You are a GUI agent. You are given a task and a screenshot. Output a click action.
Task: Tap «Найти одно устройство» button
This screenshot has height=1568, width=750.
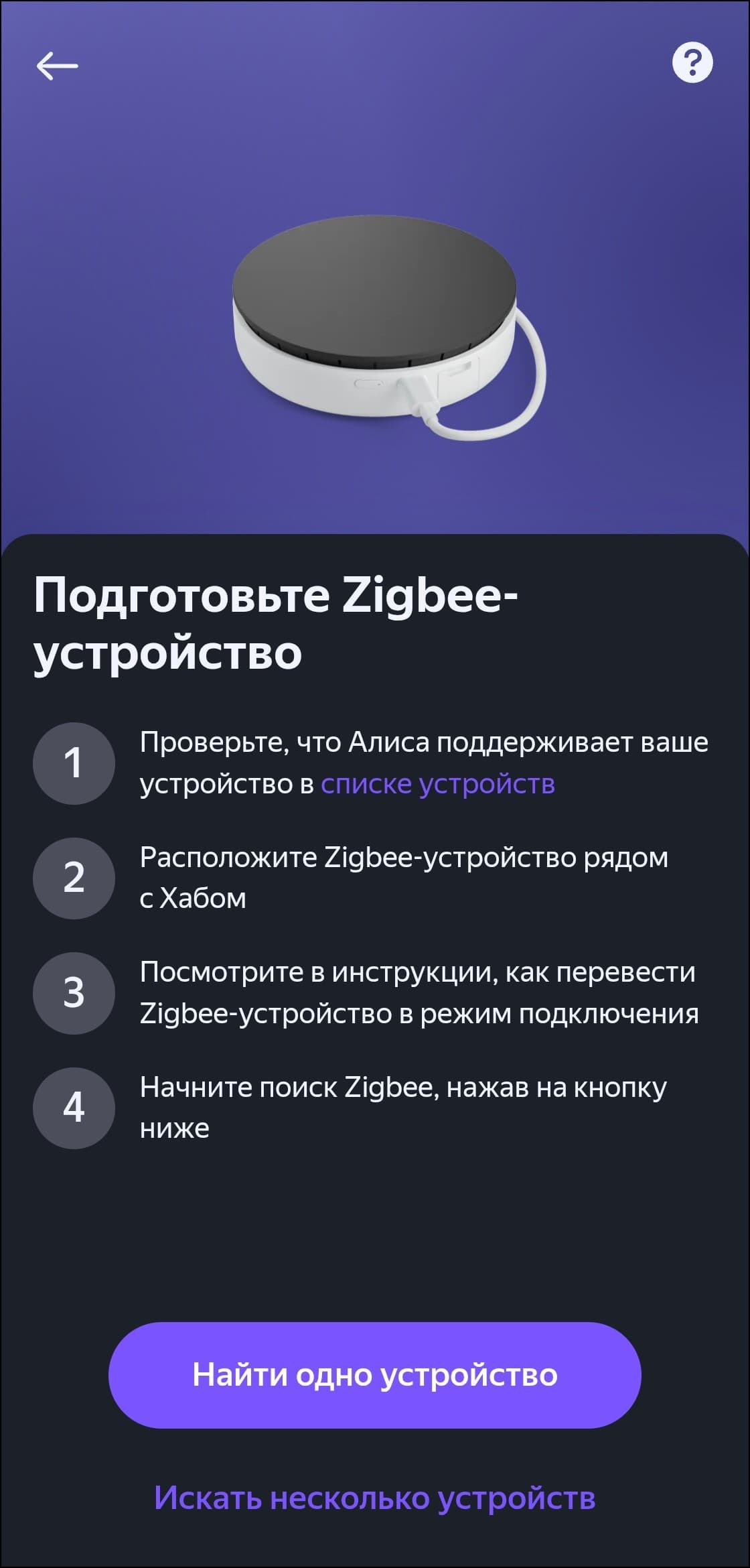(x=375, y=1375)
